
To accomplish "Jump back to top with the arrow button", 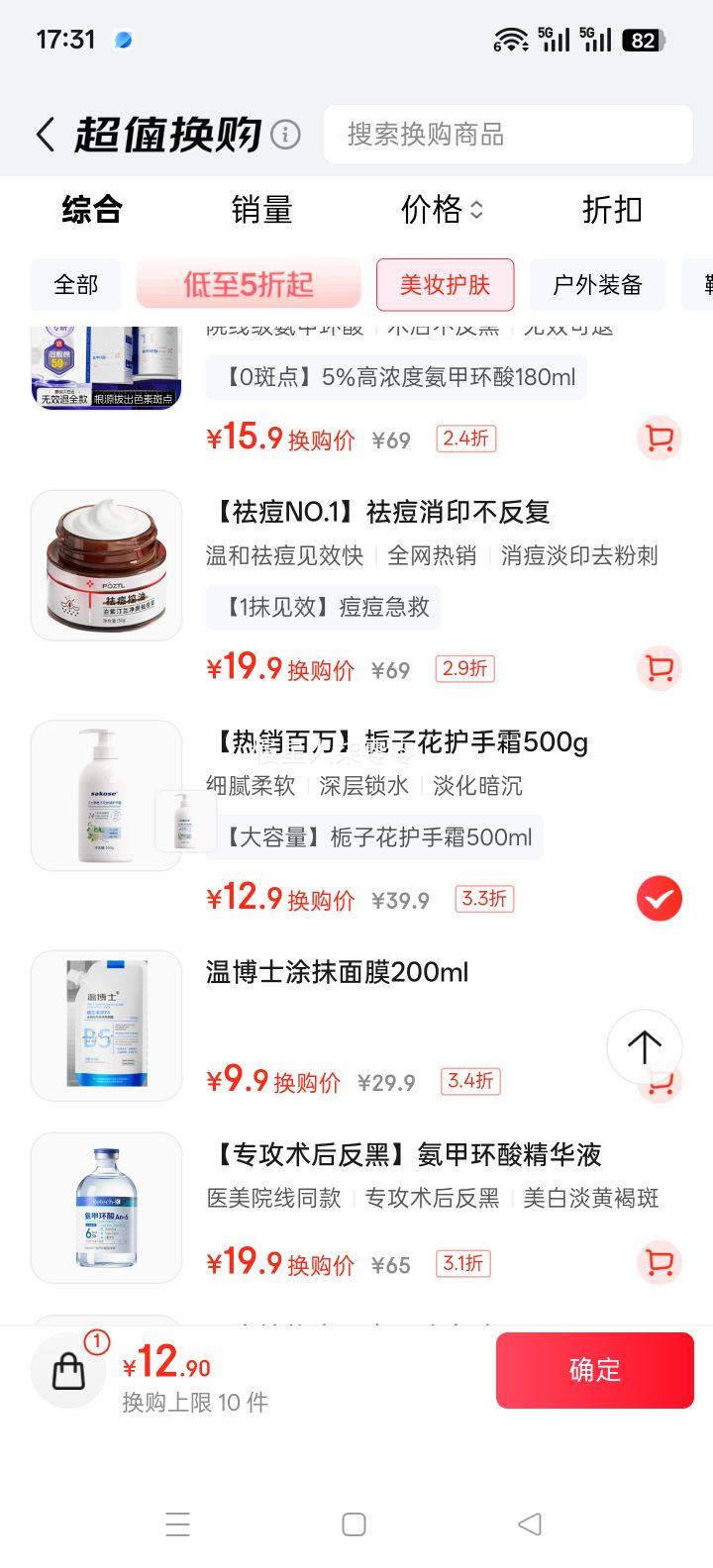I will pos(644,1046).
